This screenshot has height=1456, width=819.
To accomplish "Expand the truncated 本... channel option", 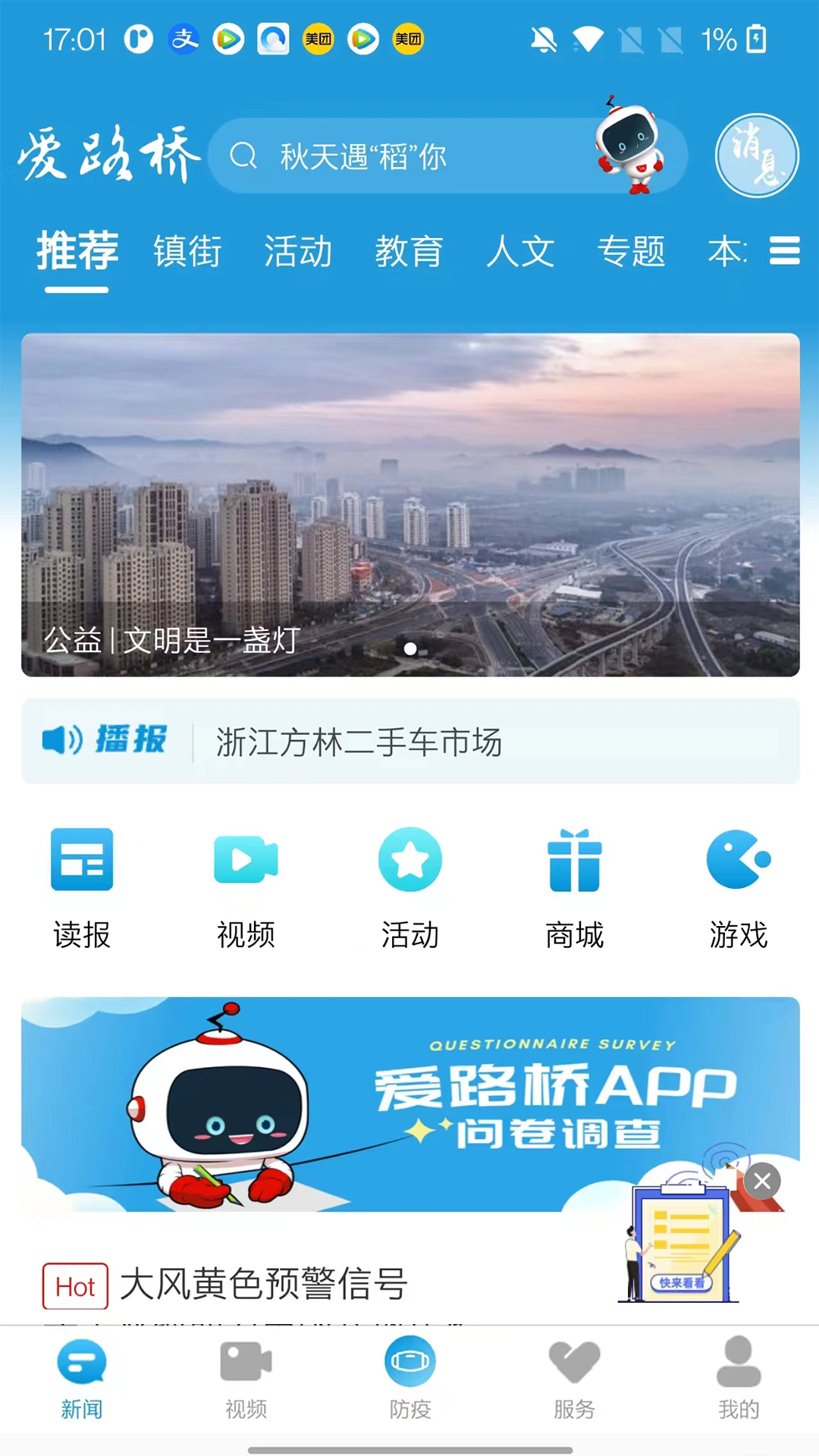I will click(x=726, y=253).
